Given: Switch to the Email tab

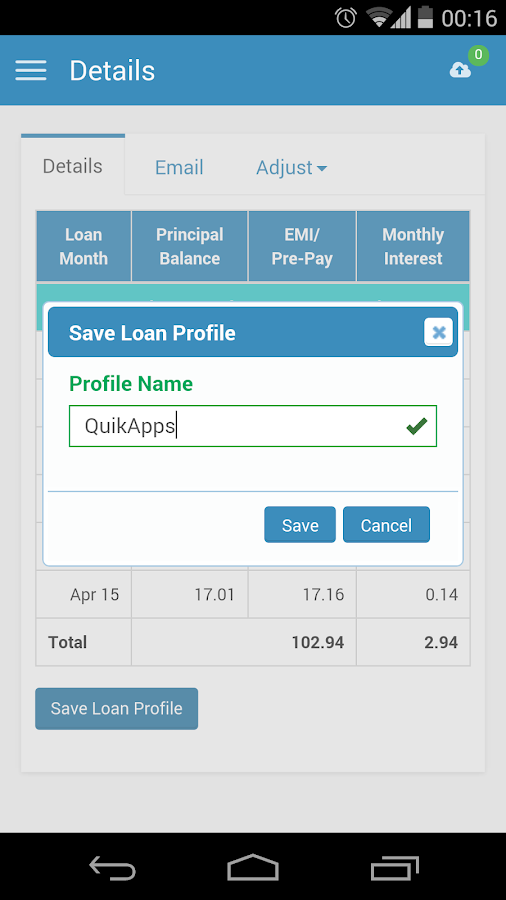Looking at the screenshot, I should [179, 167].
